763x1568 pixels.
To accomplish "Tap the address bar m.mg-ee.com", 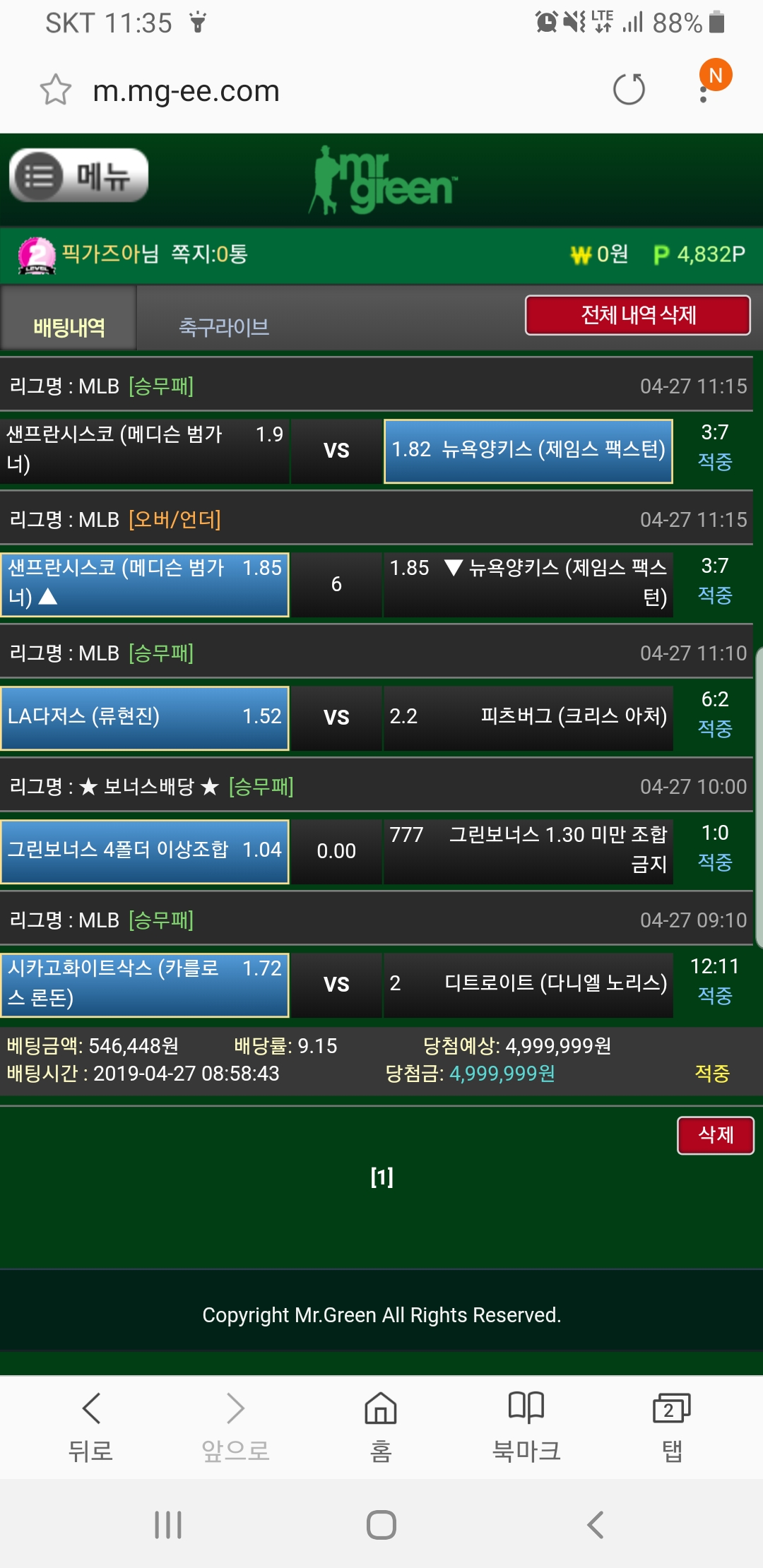I will coord(187,91).
